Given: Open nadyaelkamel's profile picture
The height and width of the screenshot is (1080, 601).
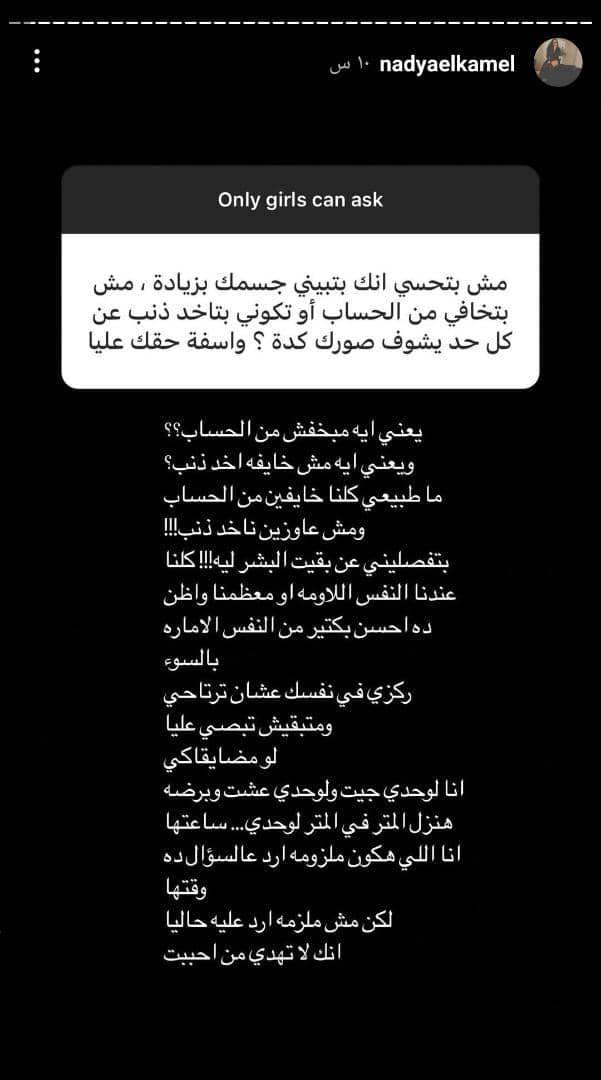Looking at the screenshot, I should pos(558,62).
